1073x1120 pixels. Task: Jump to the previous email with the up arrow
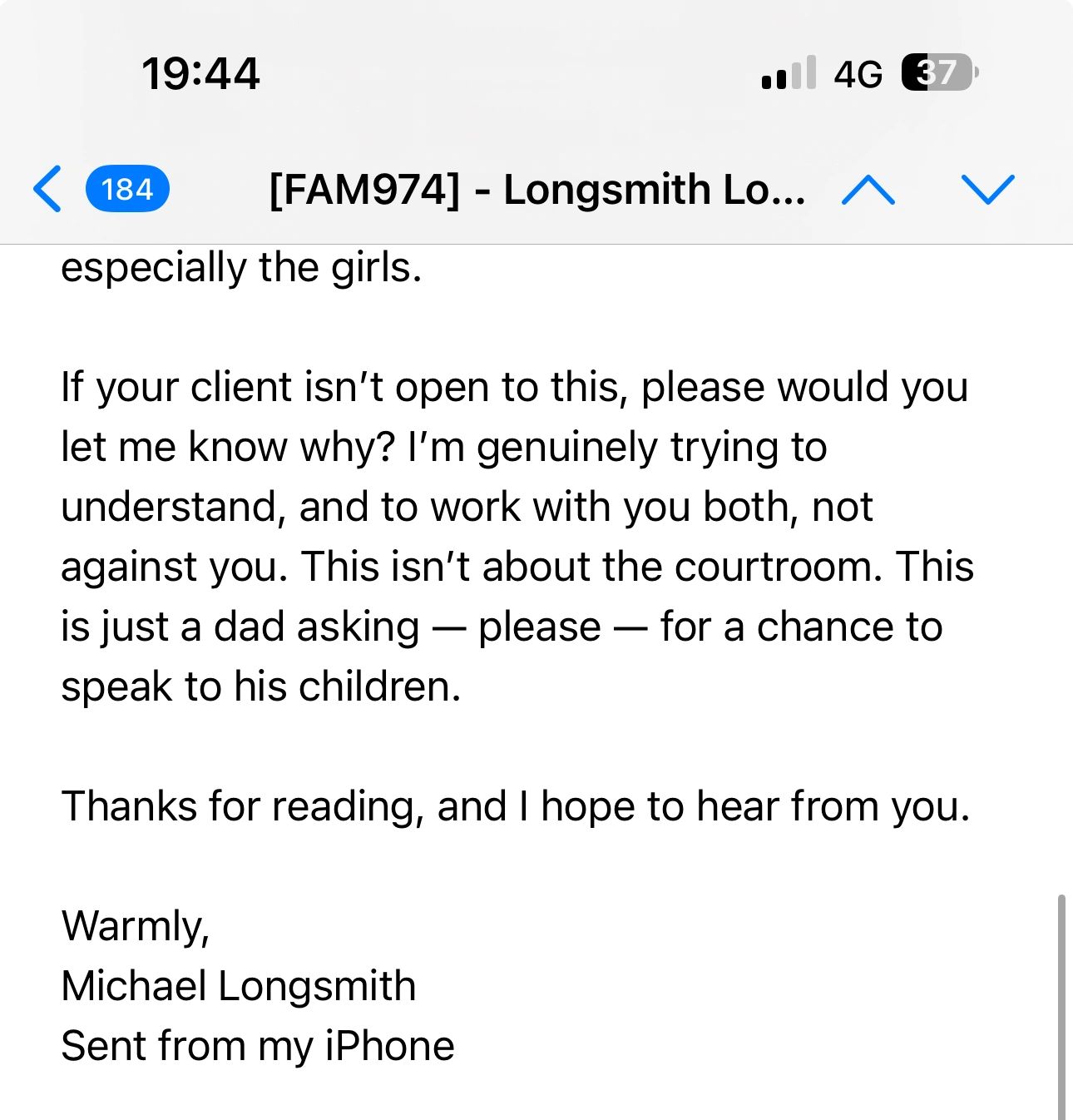(868, 190)
